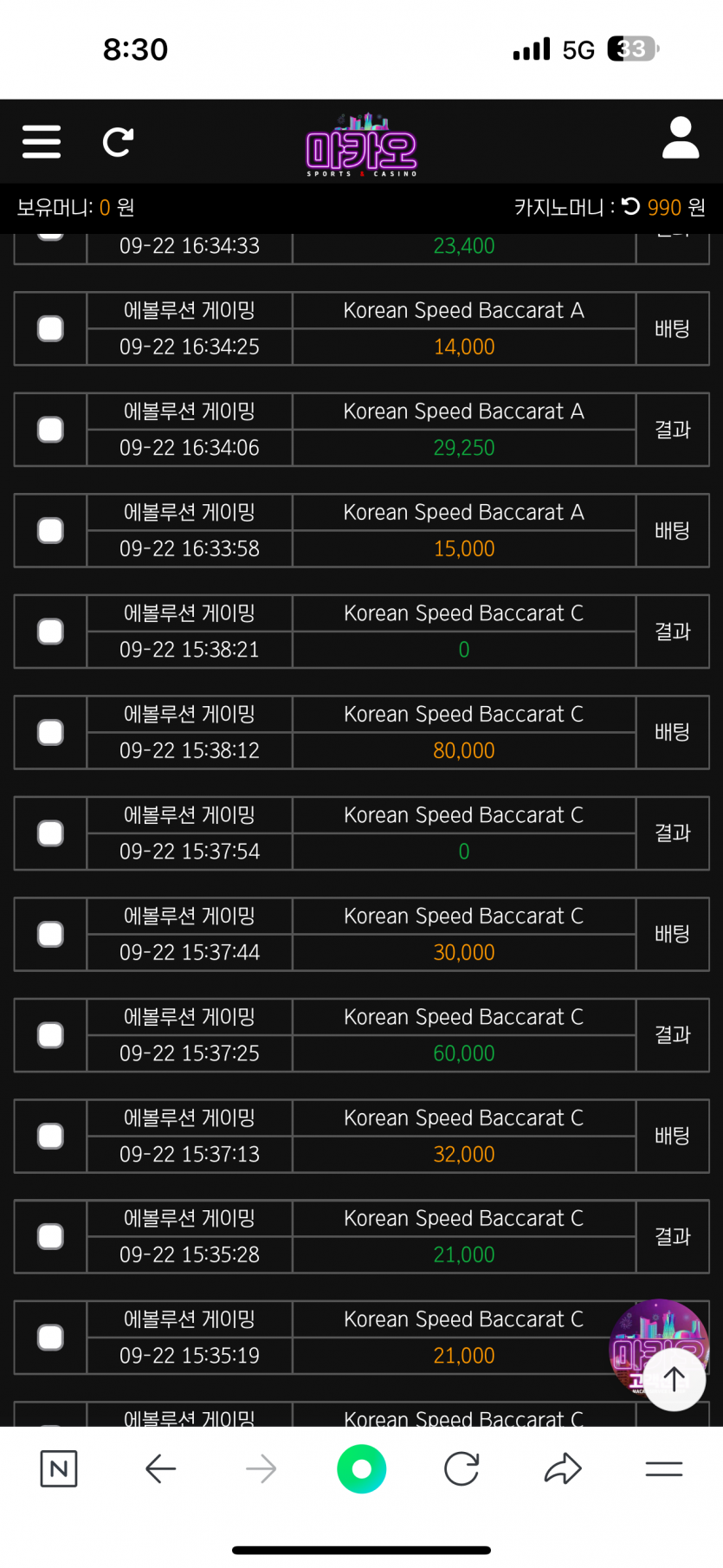Screen dimensions: 723x1568
Task: Check the box at 09-22 15:37:13
Action: (x=50, y=1137)
